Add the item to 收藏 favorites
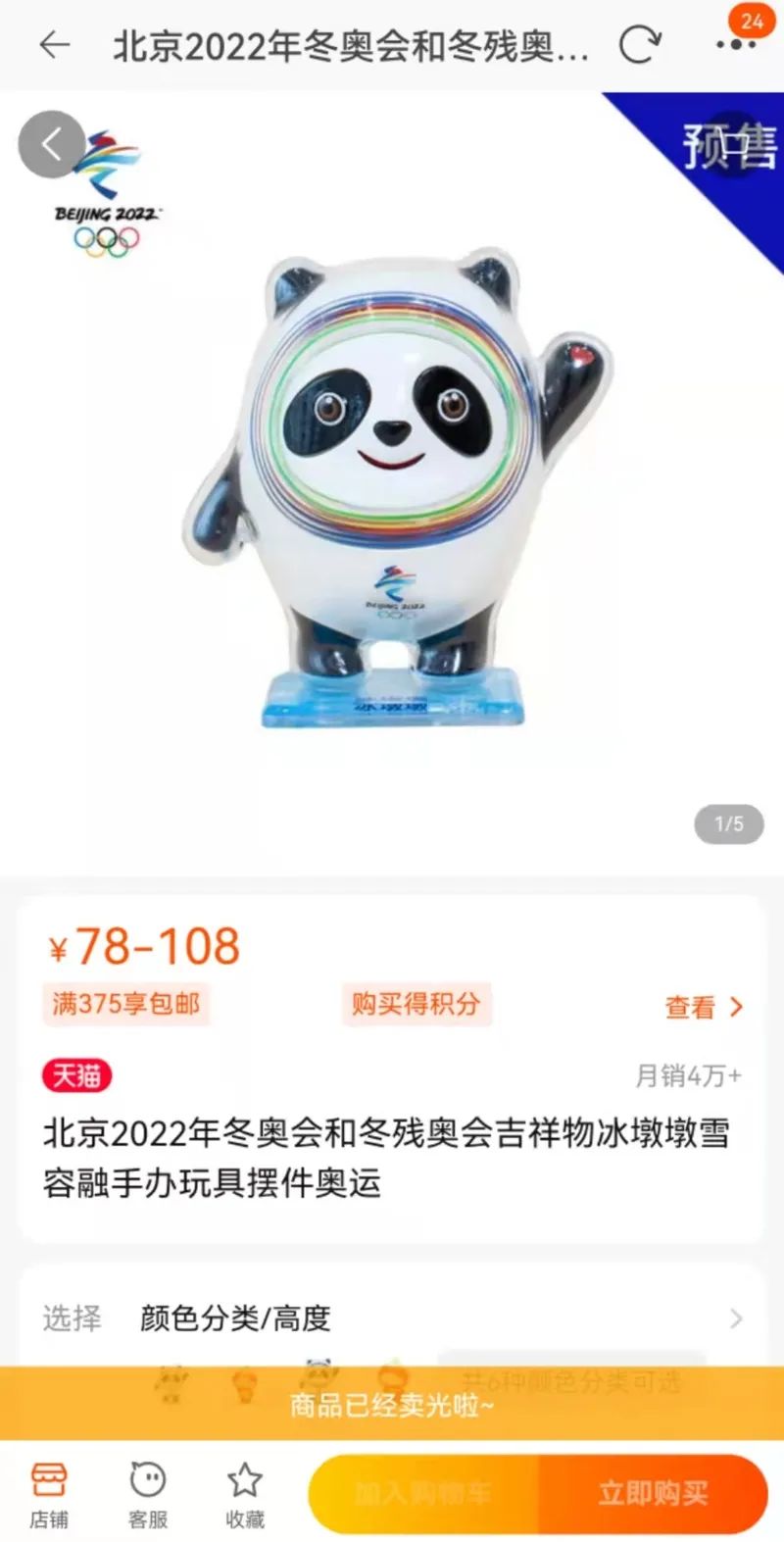 click(245, 1494)
